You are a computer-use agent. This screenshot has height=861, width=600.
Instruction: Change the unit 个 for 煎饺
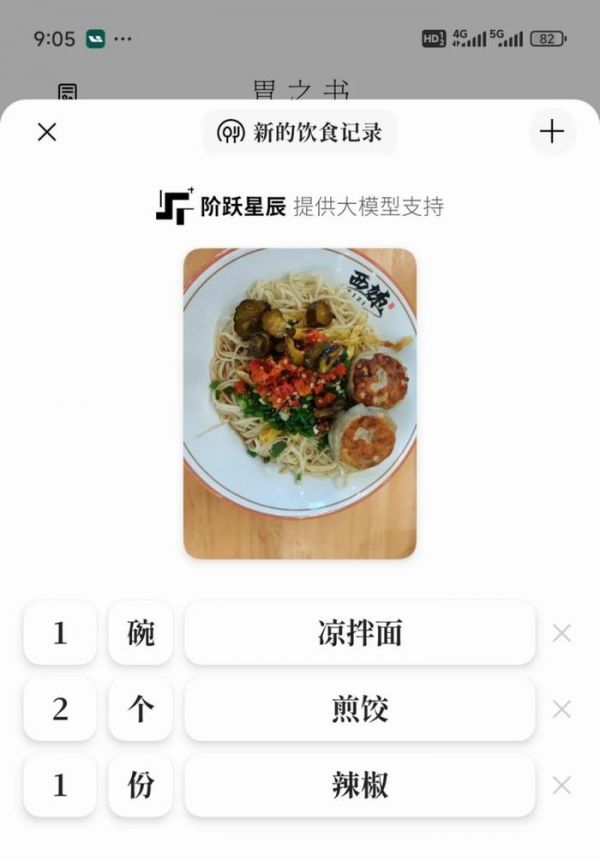[x=141, y=709]
